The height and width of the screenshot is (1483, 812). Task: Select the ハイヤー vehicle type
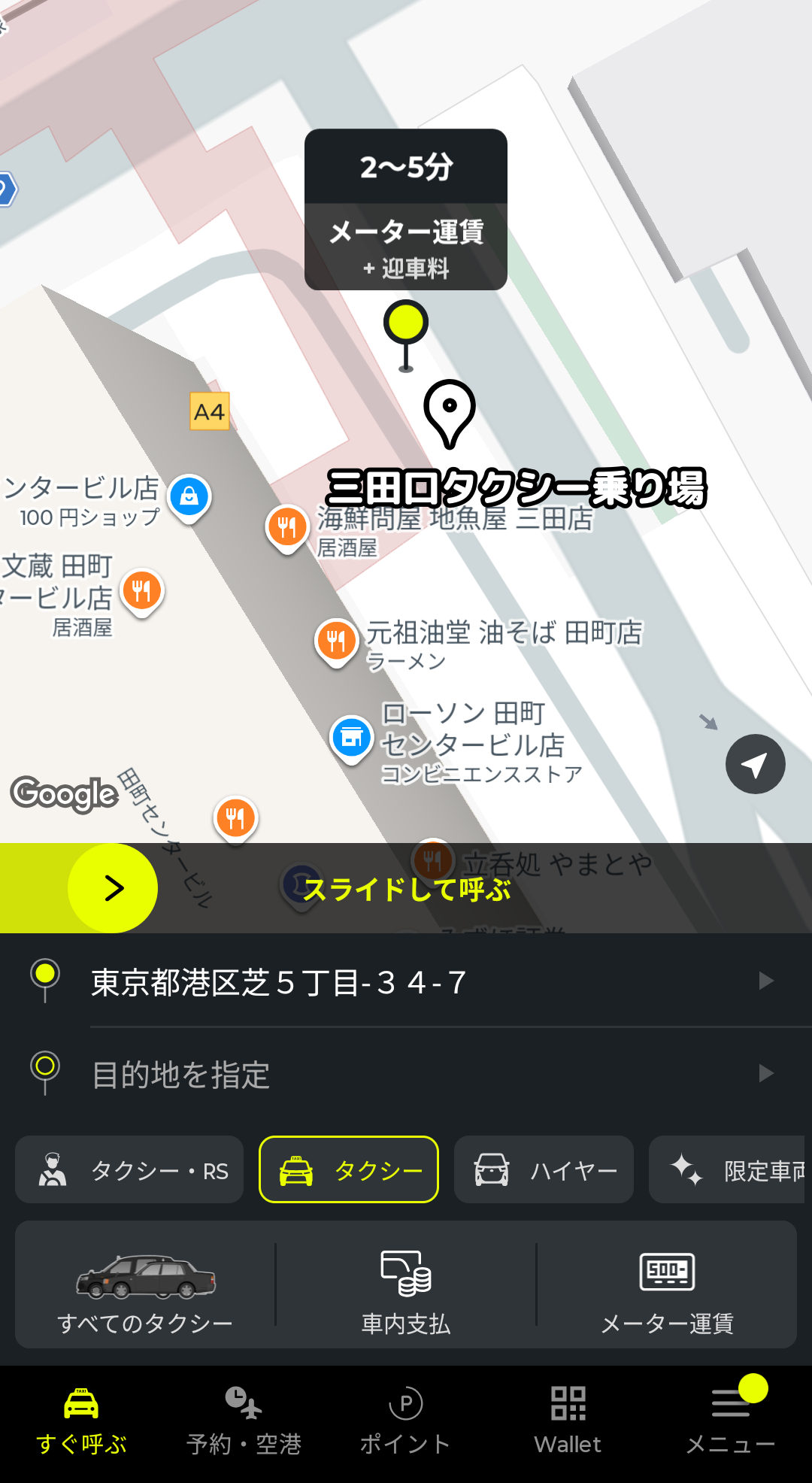[x=544, y=1170]
